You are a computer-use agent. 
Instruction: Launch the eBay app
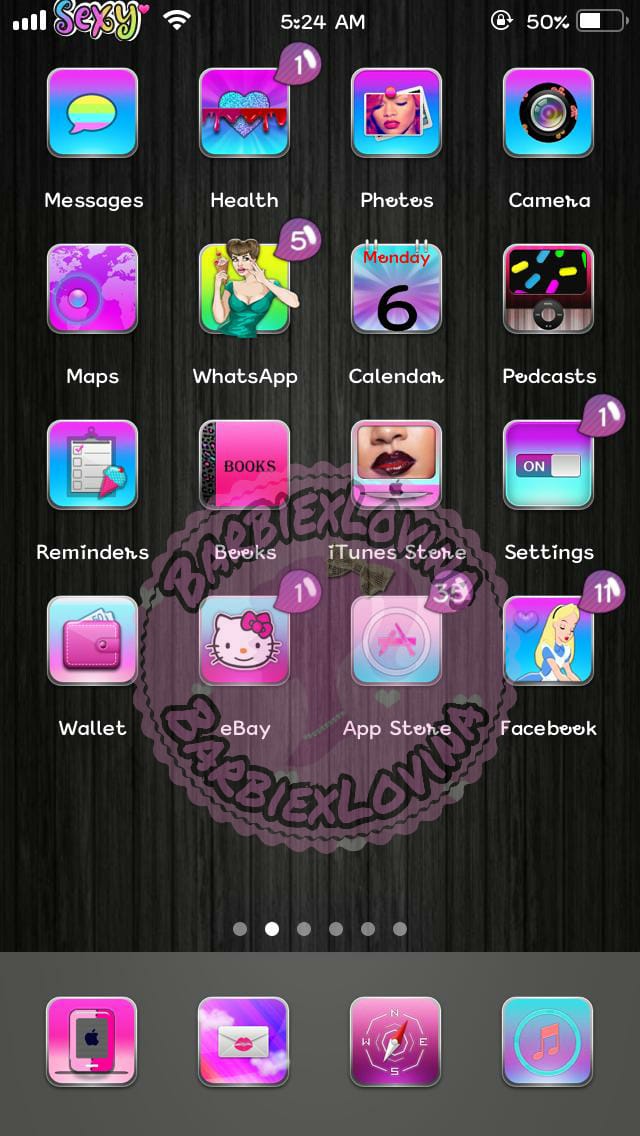click(244, 641)
